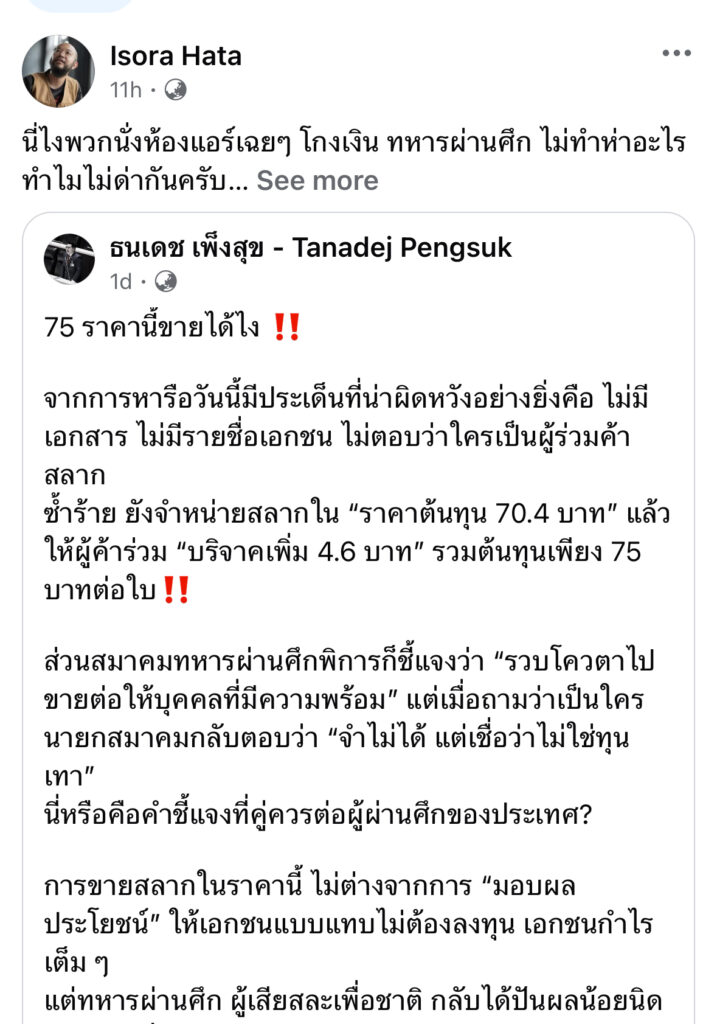Screen dimensions: 717x1024
Task: Expand the post with See more
Action: pos(317,180)
